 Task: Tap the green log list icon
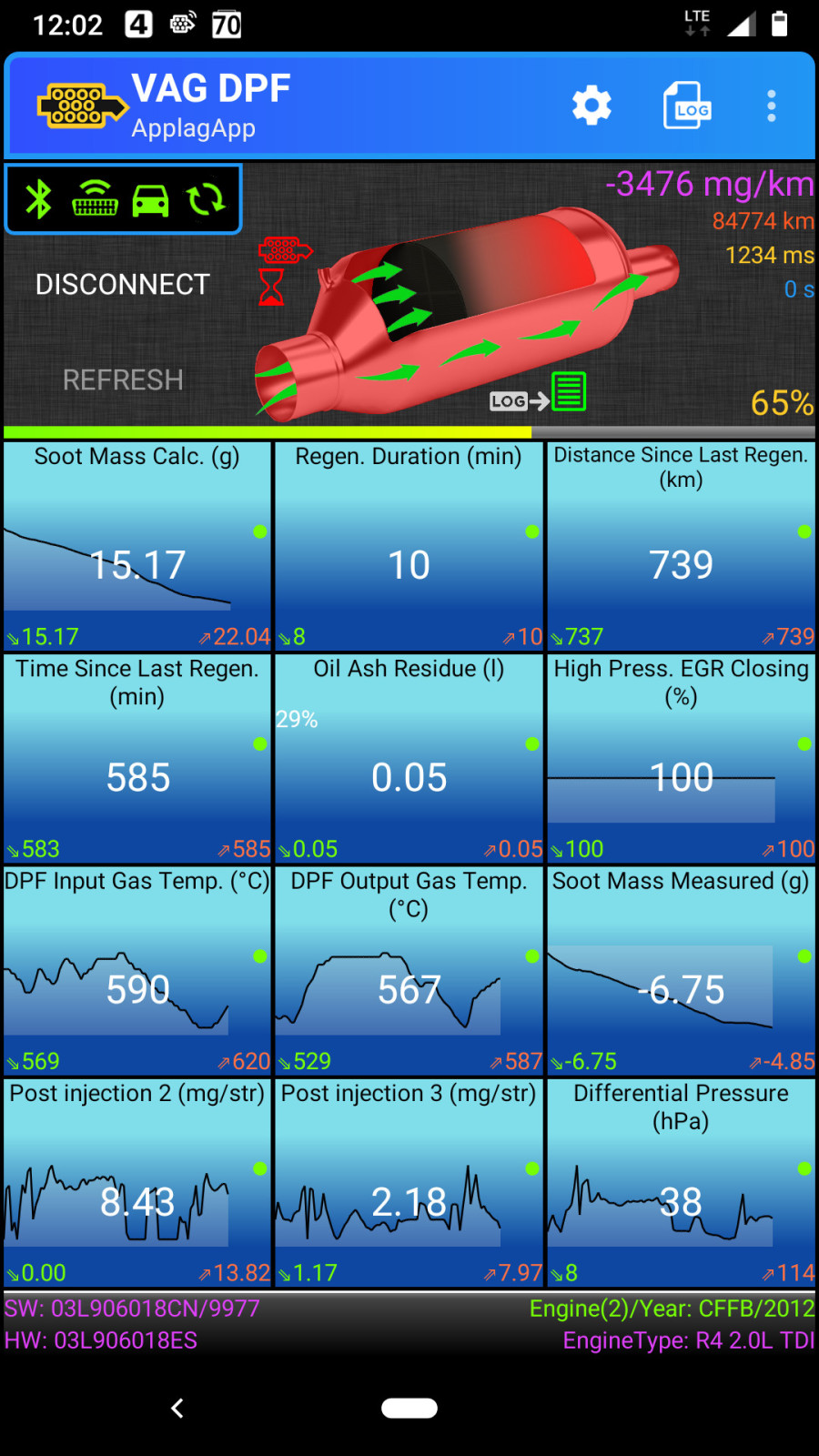pyautogui.click(x=569, y=392)
